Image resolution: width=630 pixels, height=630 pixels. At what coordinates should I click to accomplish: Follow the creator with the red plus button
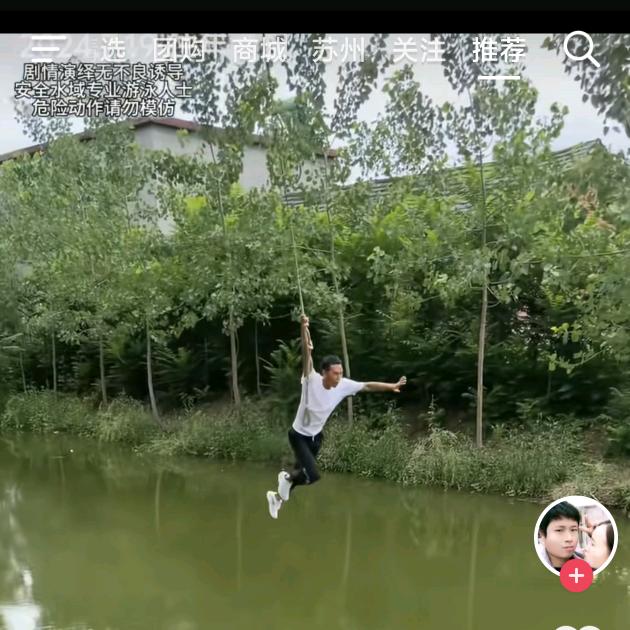576,576
